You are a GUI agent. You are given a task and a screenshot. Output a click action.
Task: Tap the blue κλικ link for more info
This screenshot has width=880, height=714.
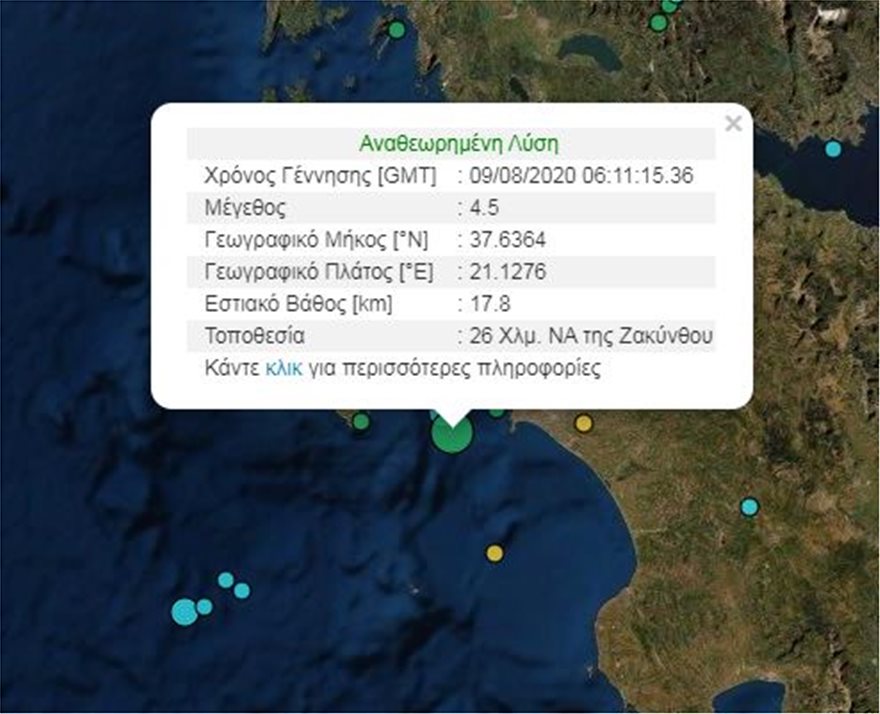[281, 368]
